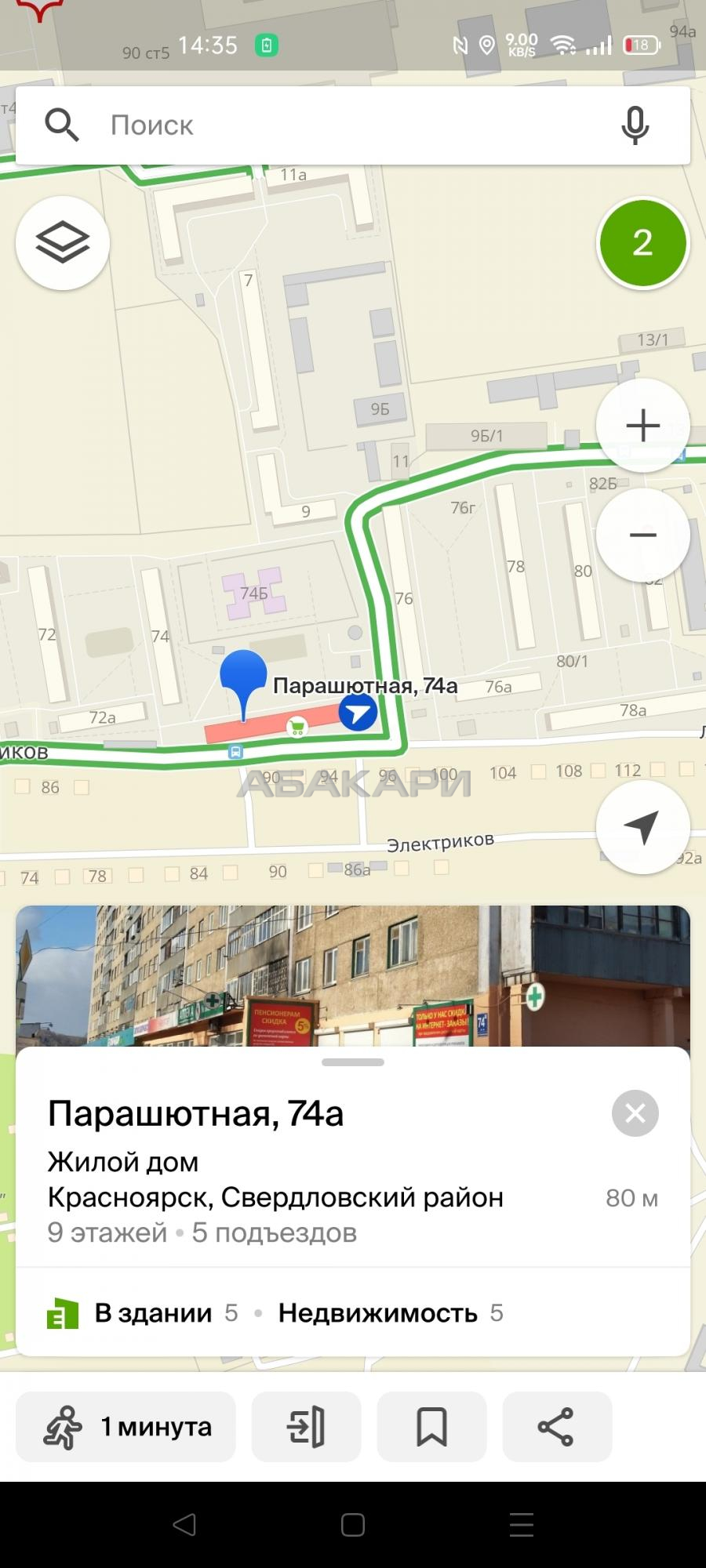Open В здании list of organizations
This screenshot has height=1568, width=706.
pyautogui.click(x=143, y=1313)
